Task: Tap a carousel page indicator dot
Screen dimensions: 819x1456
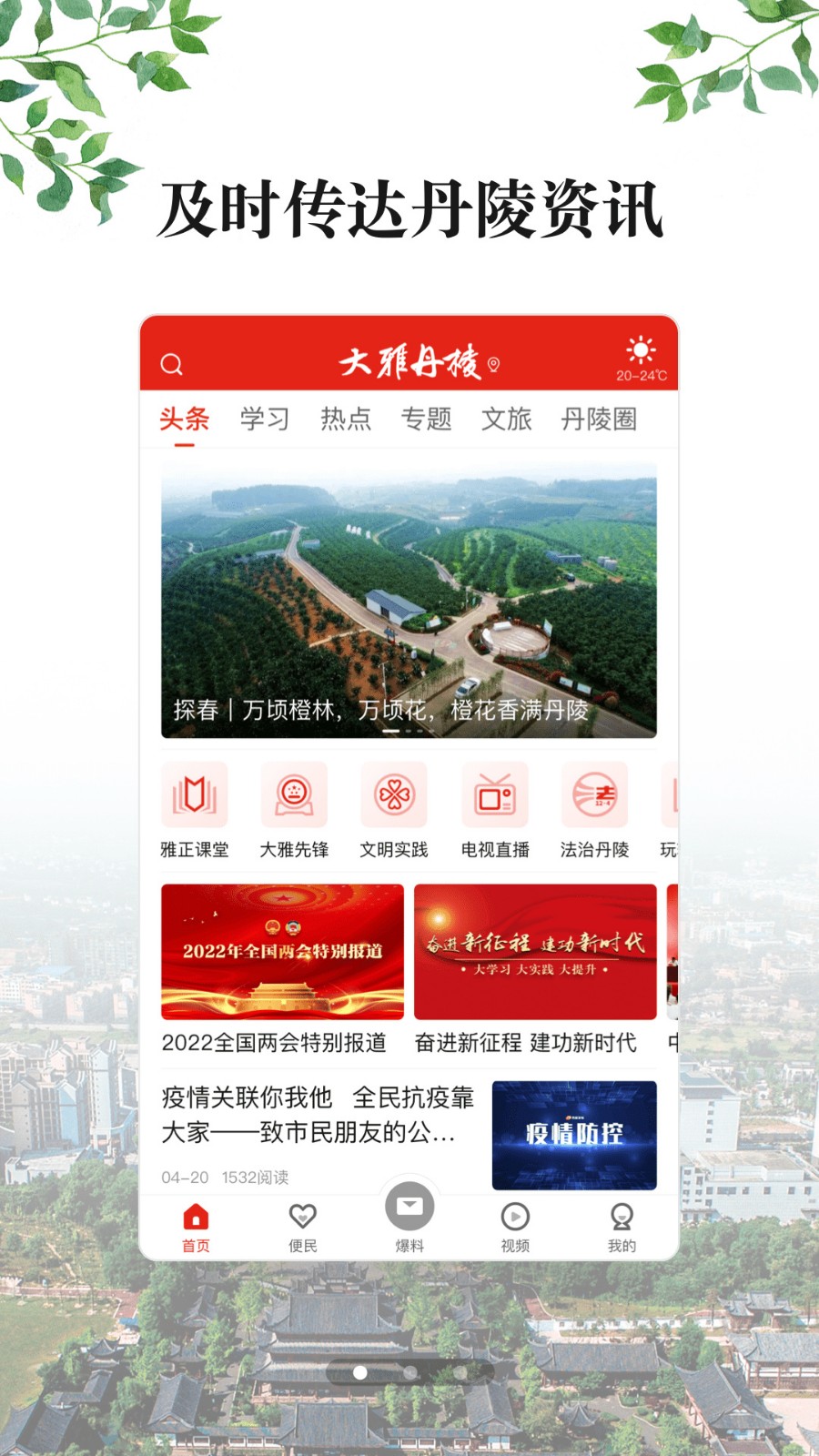Action: click(409, 730)
